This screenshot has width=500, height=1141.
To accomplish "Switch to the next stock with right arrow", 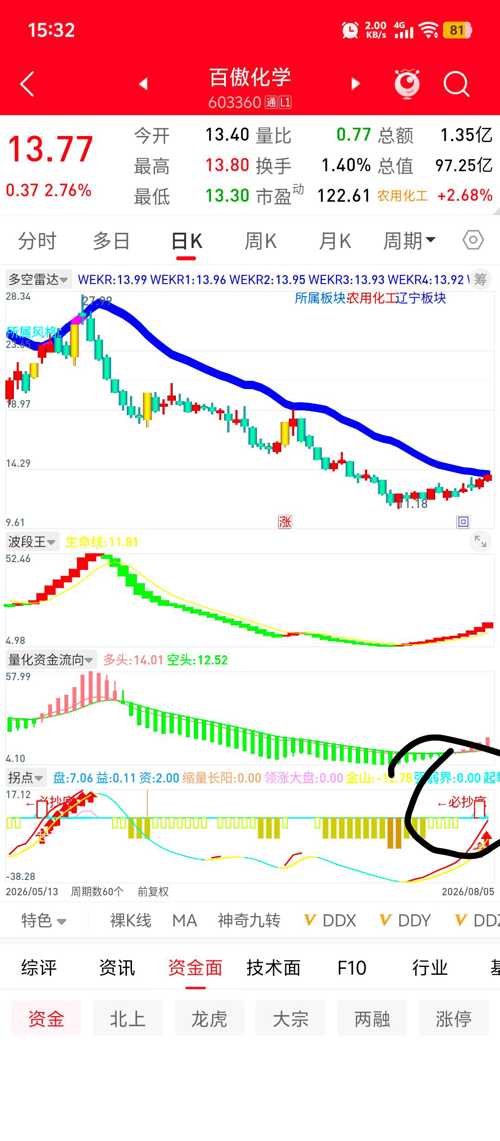I will pyautogui.click(x=355, y=84).
